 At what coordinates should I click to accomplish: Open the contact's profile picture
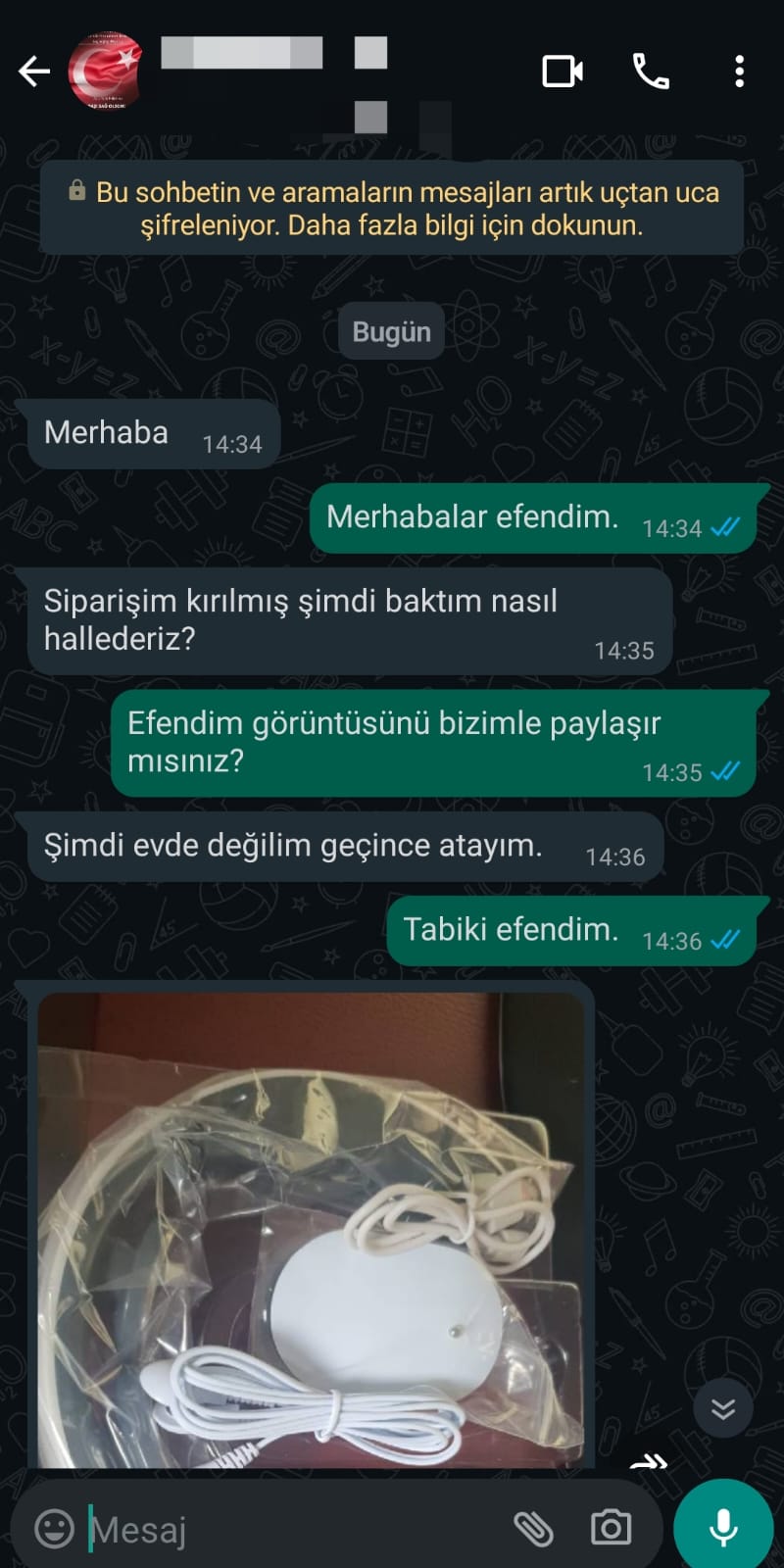coord(105,72)
